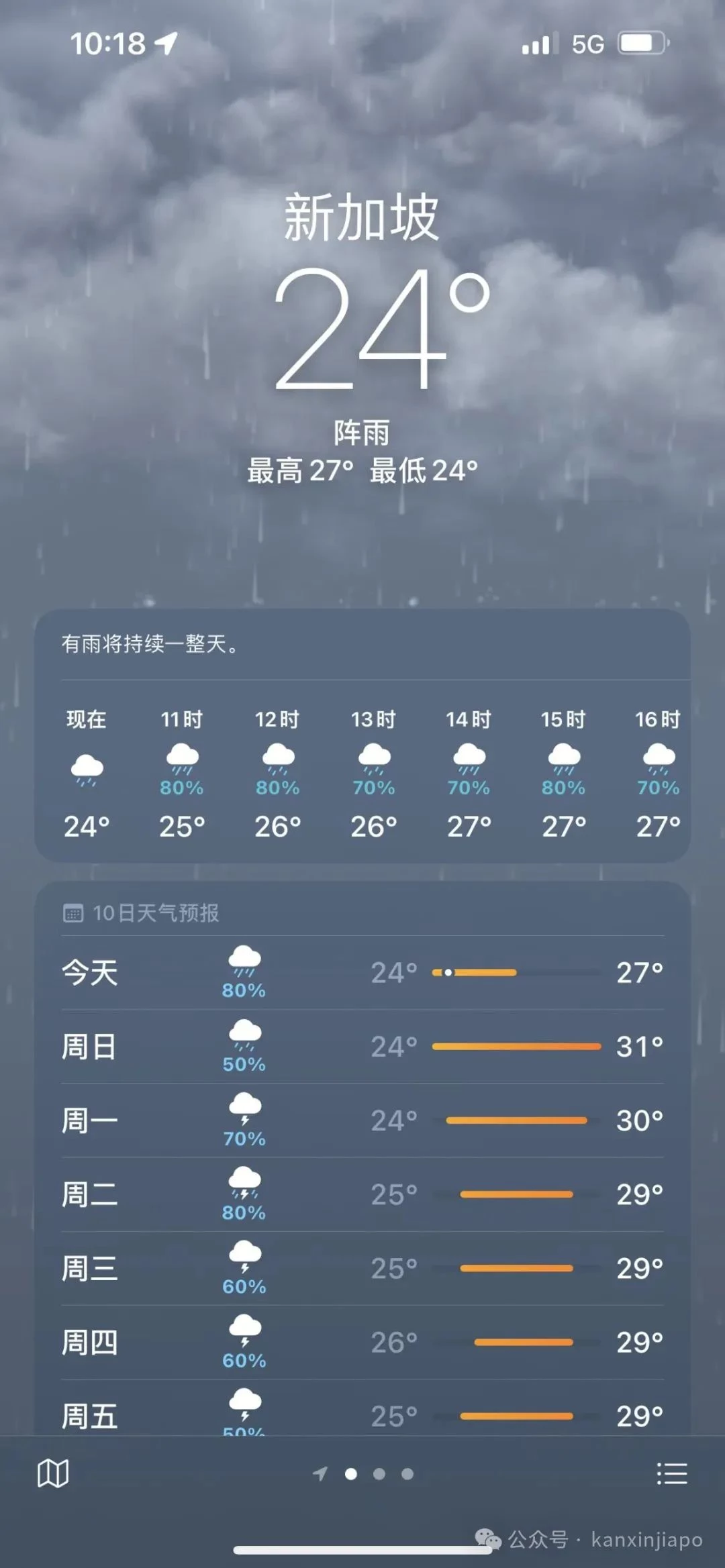Tap the page indicator dots
Viewport: 725px width, 1568px height.
point(365,1473)
